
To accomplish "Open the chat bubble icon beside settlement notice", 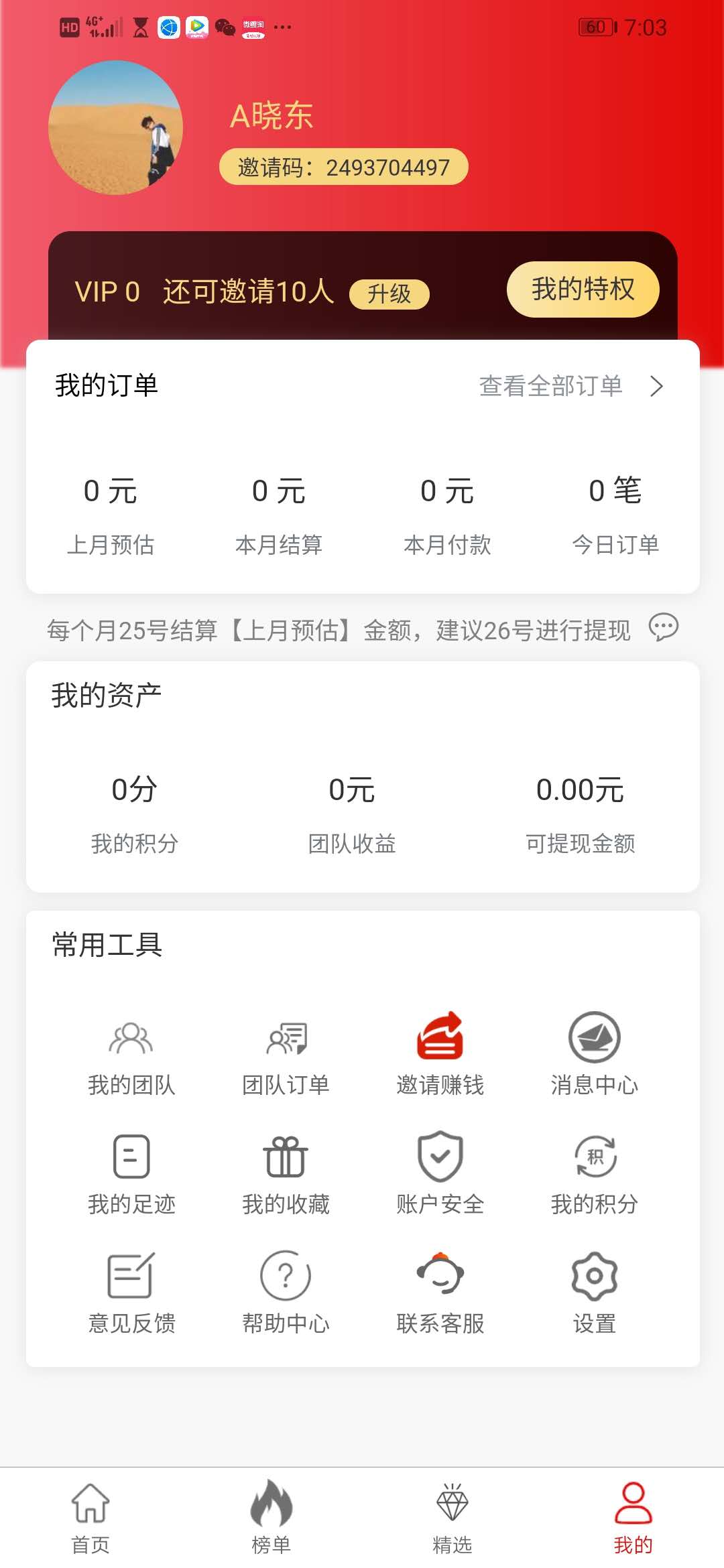I will coord(663,628).
